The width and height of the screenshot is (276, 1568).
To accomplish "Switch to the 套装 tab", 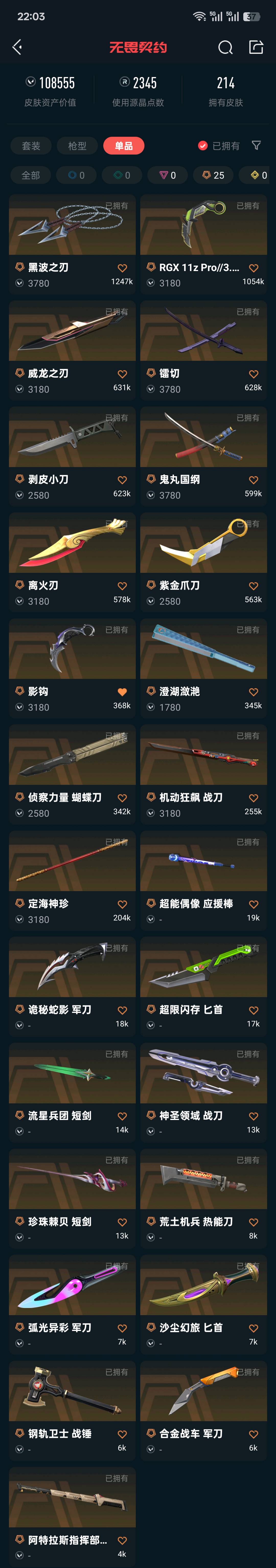I will pyautogui.click(x=31, y=146).
